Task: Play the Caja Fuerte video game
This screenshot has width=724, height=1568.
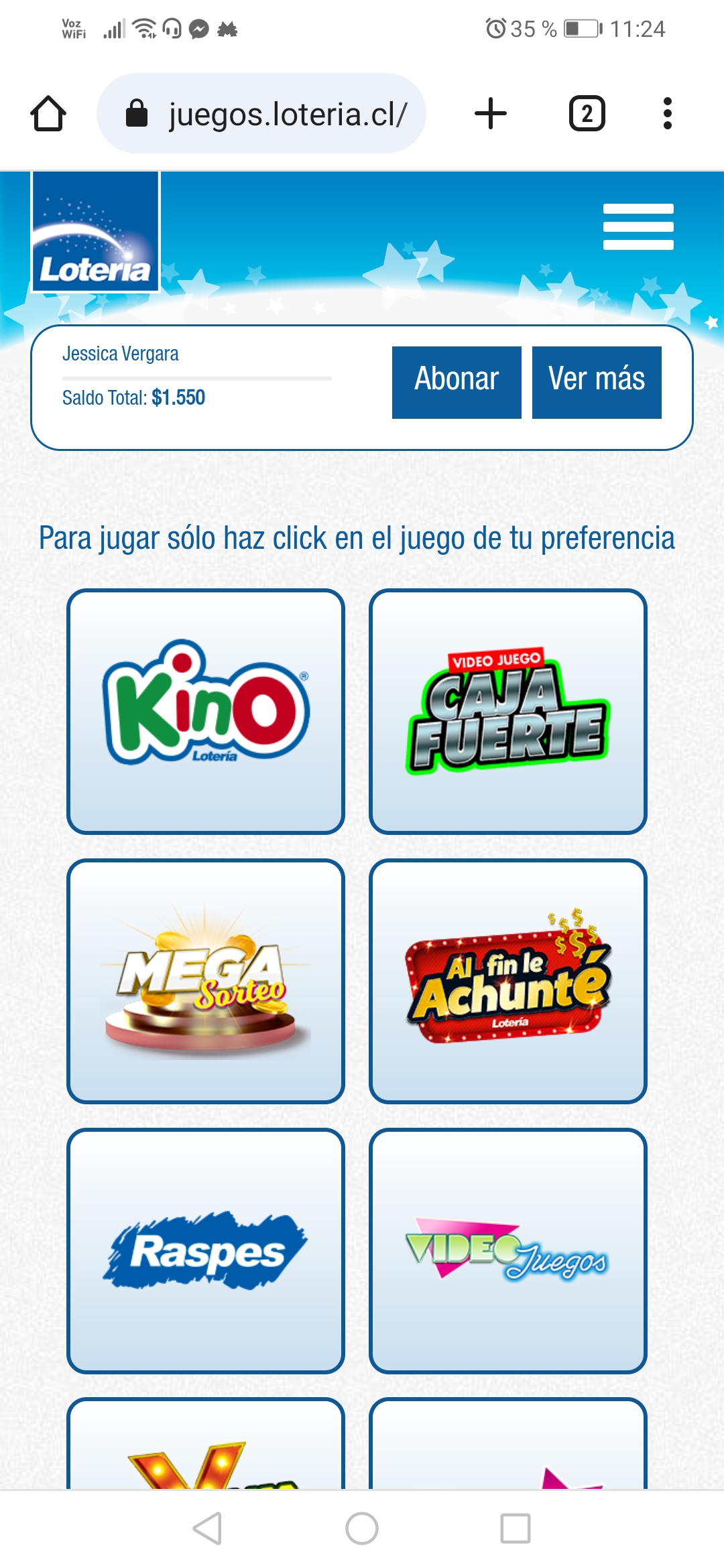Action: [507, 711]
